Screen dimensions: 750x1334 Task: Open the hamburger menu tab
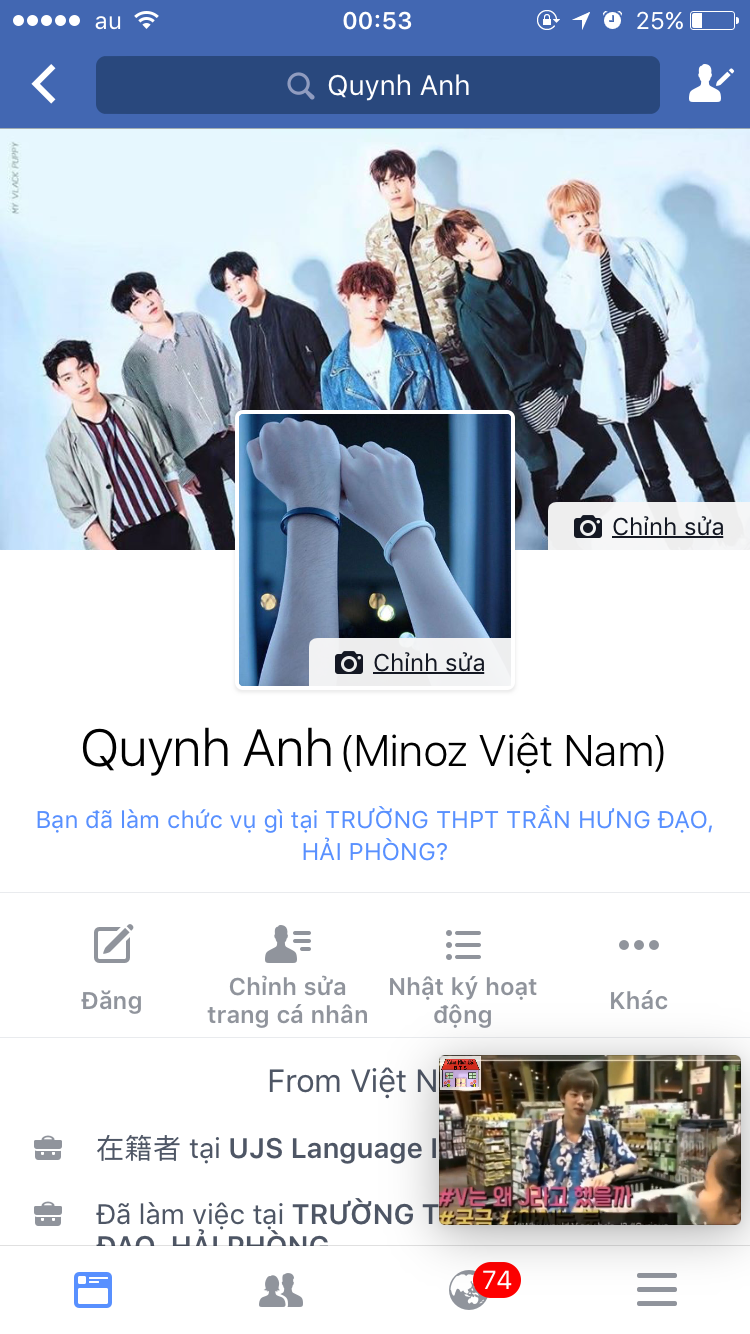pos(657,1290)
